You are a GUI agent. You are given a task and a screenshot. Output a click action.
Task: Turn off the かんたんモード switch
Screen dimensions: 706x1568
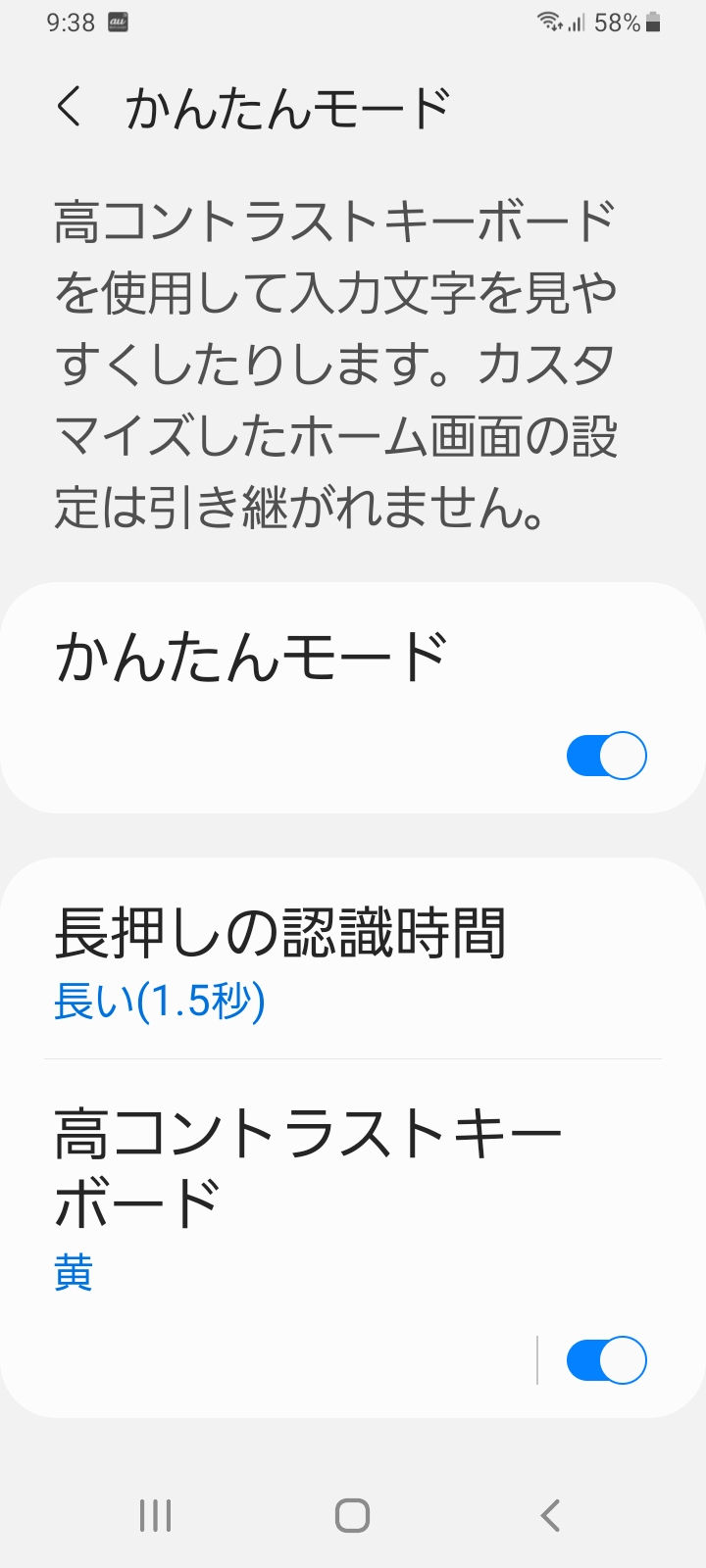point(606,756)
